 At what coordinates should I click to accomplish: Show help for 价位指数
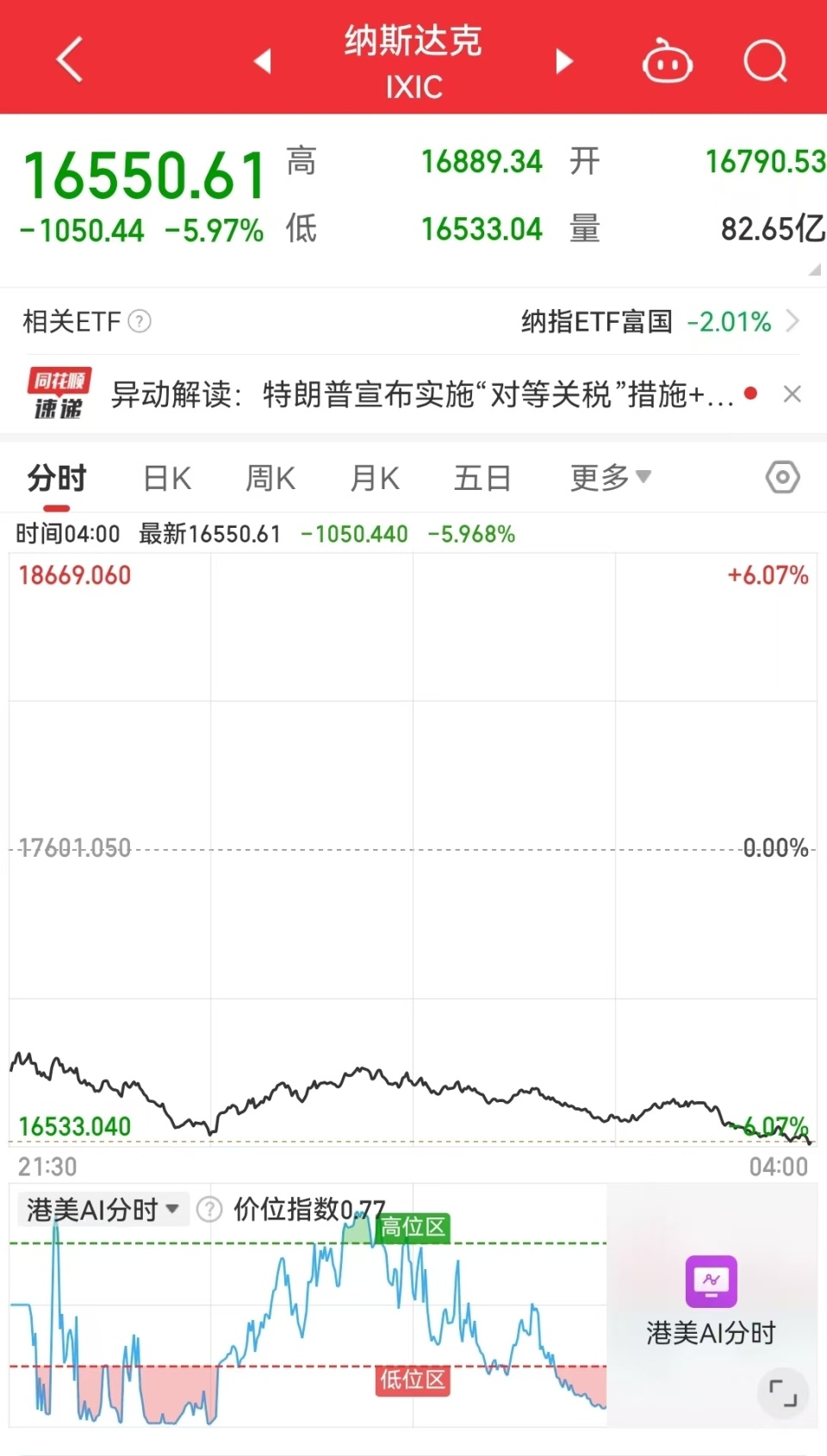209,1210
